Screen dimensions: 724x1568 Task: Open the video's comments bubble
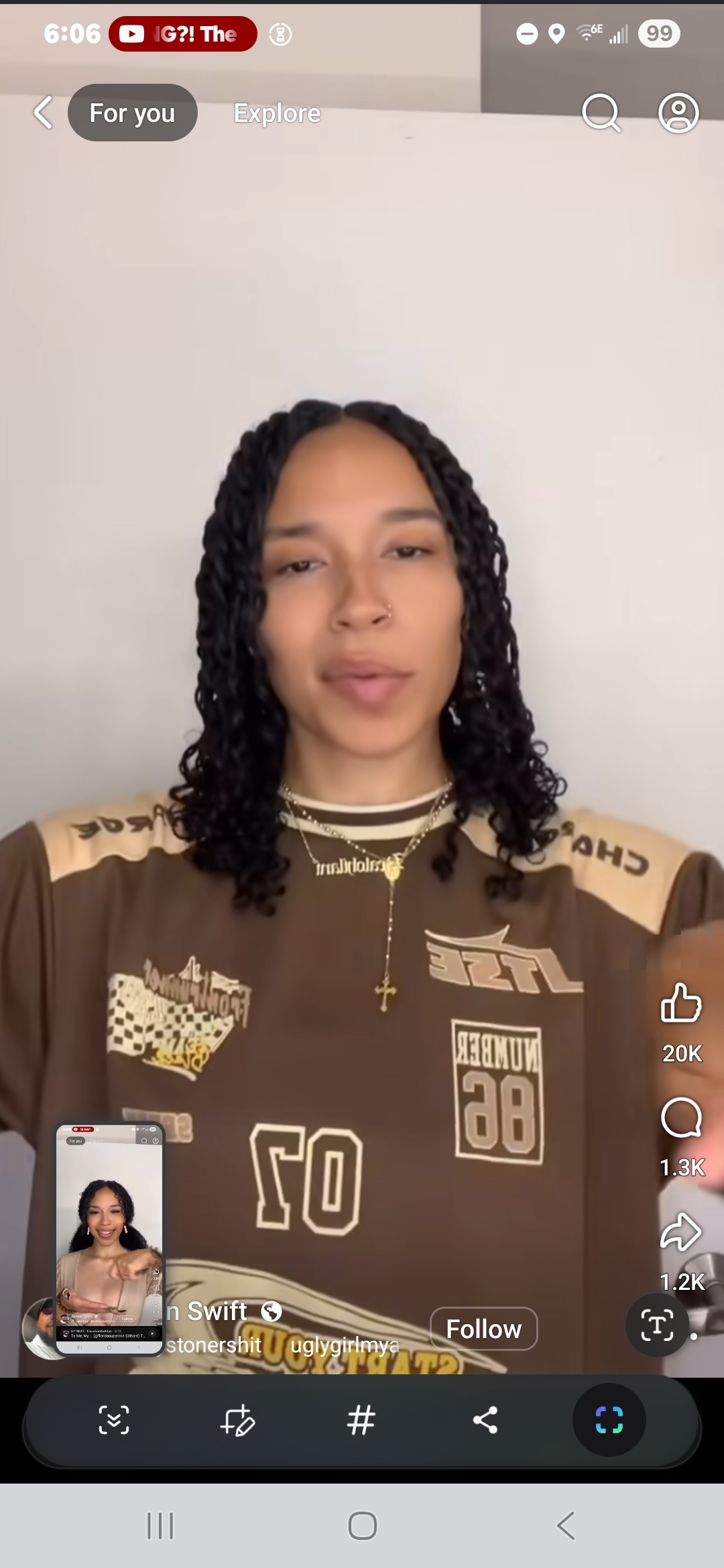point(681,1117)
